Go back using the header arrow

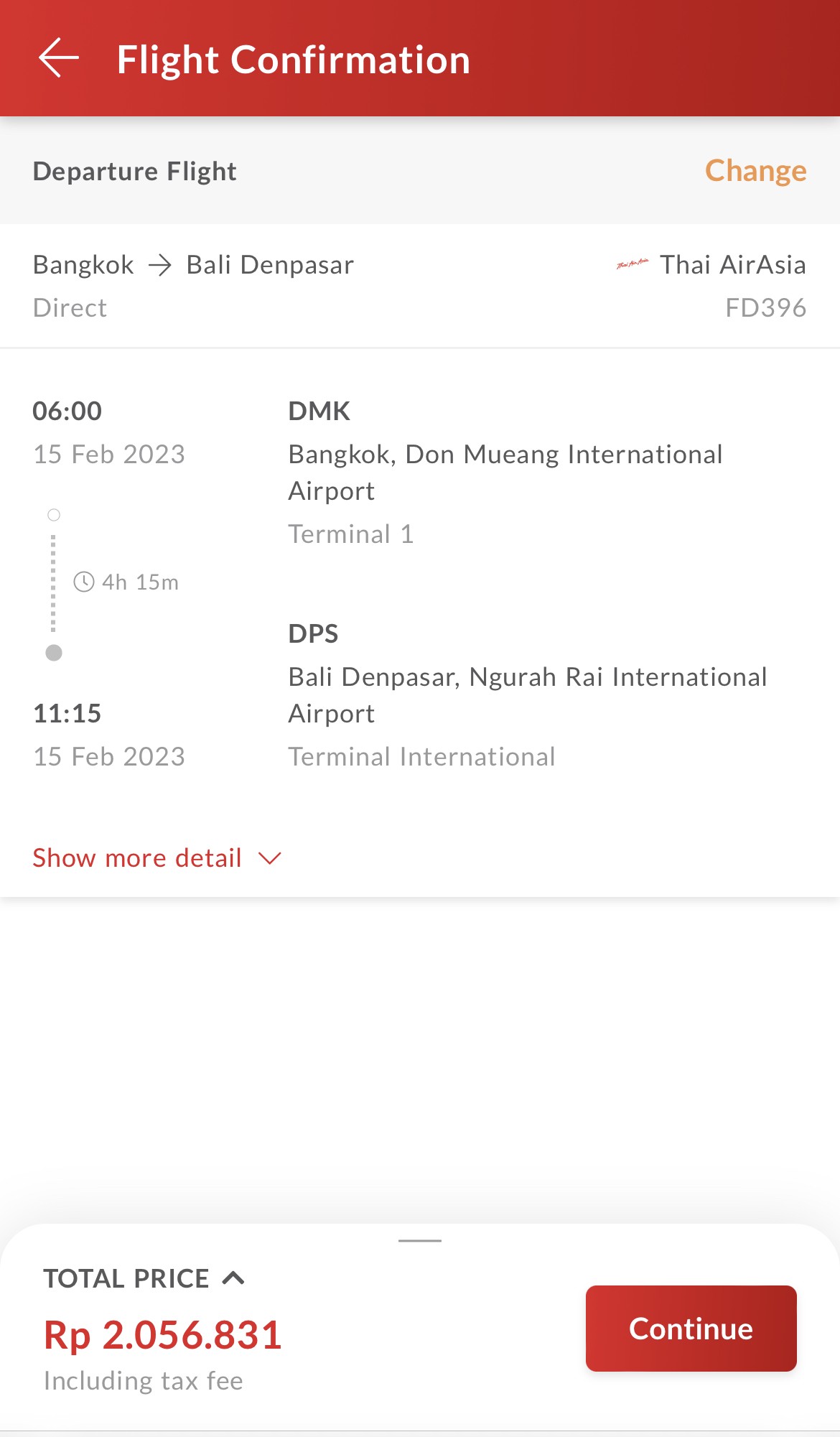59,58
